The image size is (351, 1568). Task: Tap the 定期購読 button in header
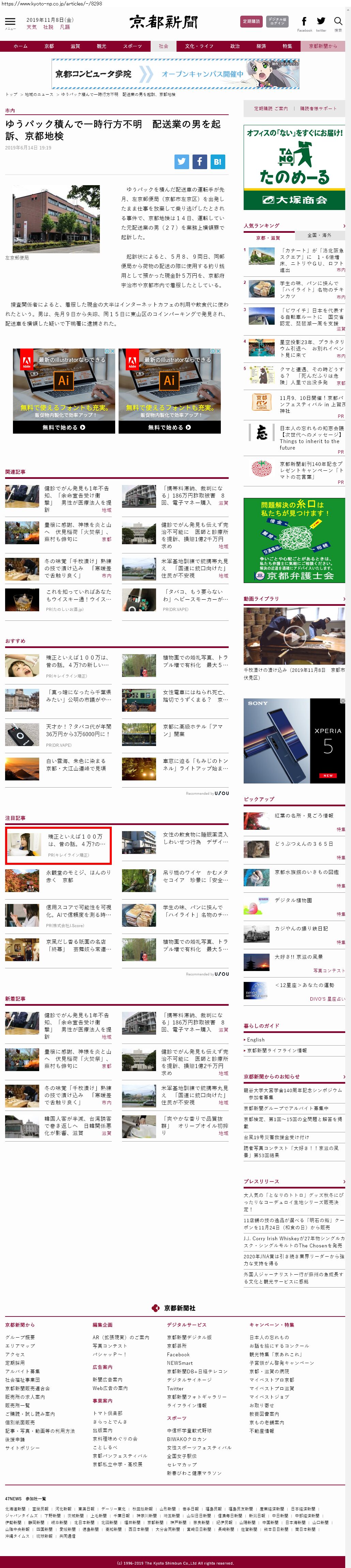click(x=251, y=21)
